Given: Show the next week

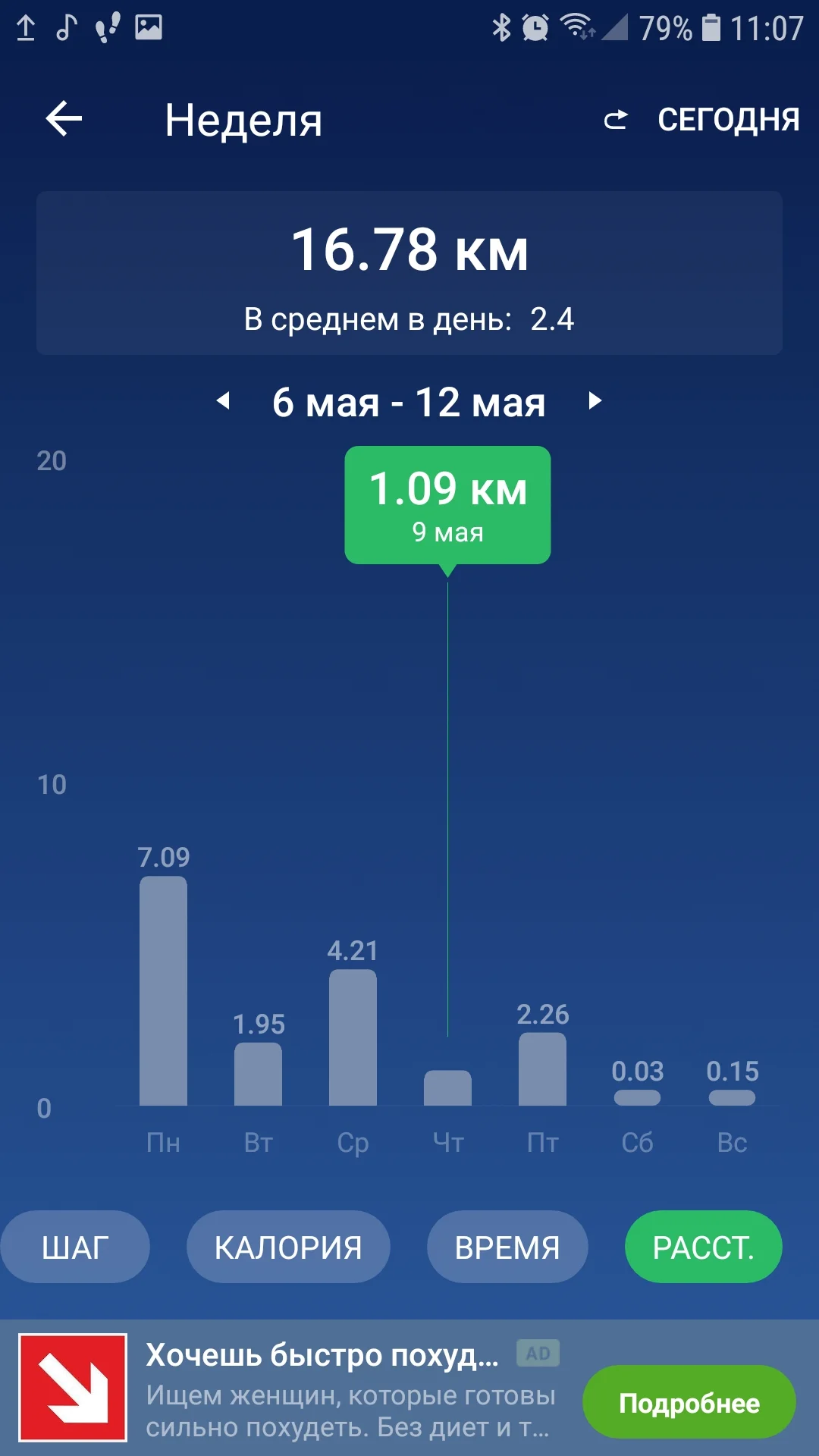Looking at the screenshot, I should 595,400.
